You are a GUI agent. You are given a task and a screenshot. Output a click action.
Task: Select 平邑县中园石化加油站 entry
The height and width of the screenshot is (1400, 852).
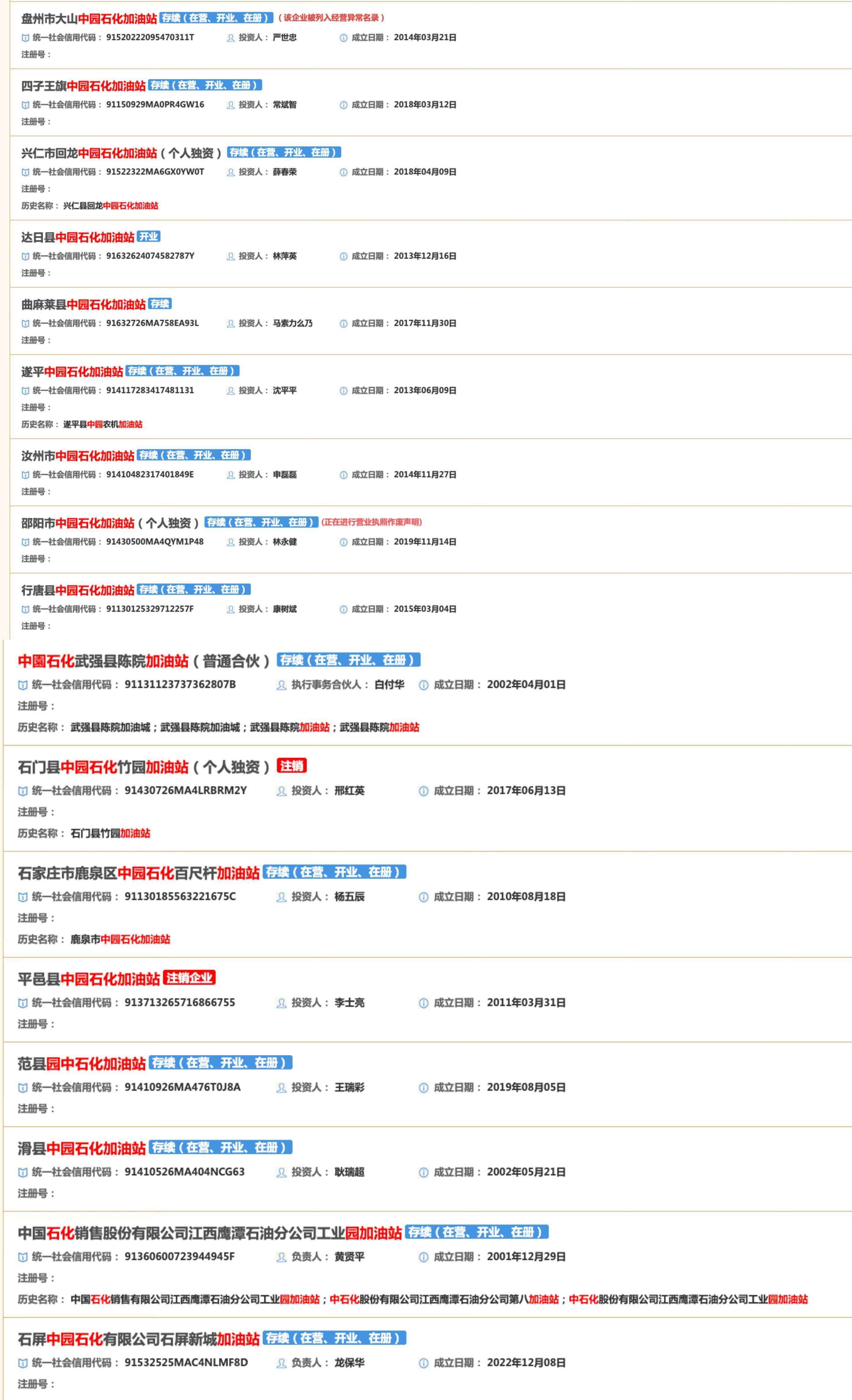[89, 979]
